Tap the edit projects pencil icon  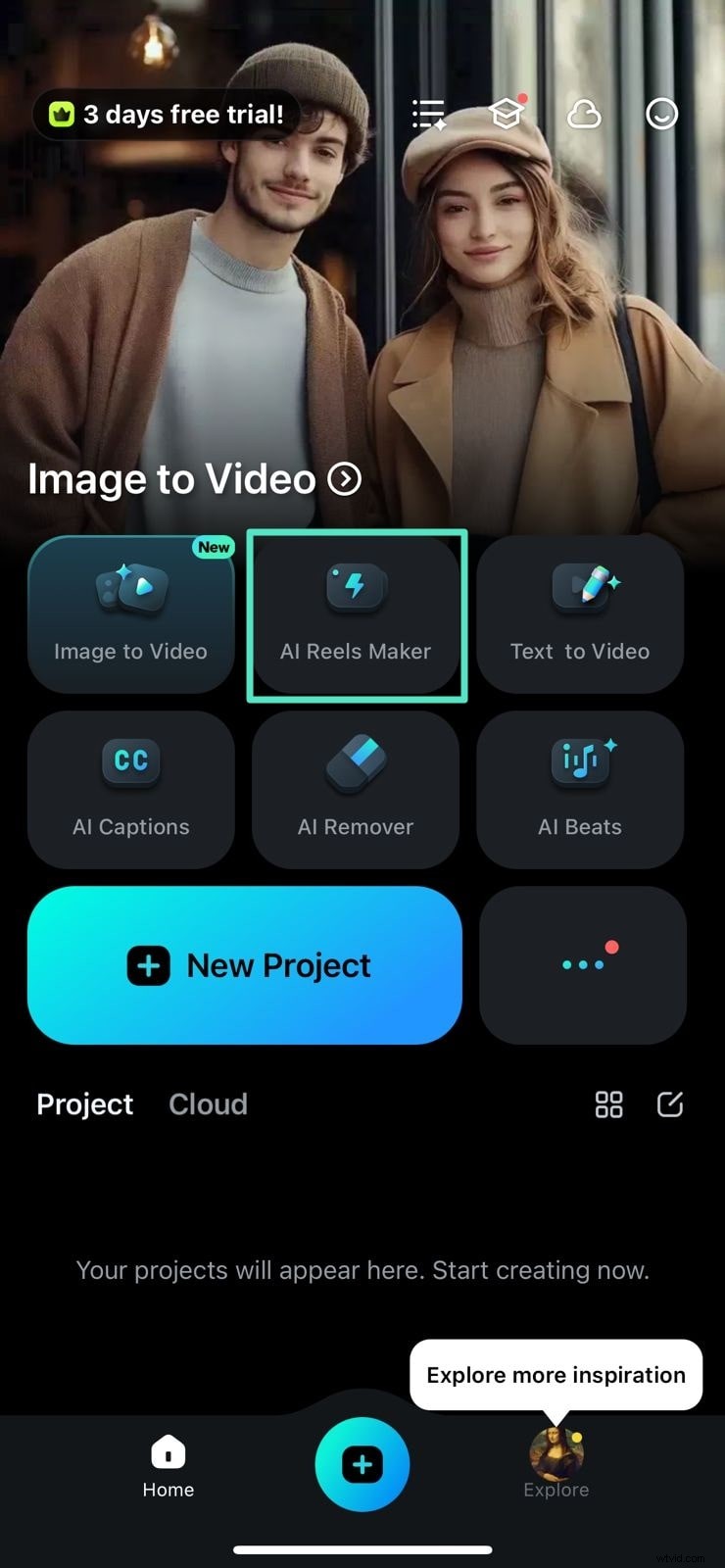[x=669, y=1104]
